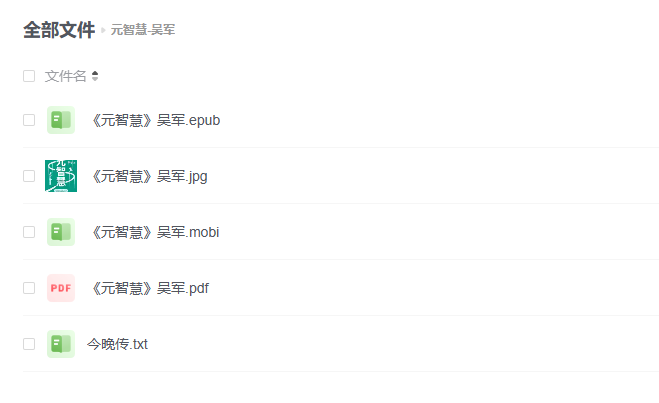Open 今晚传.txt file
The height and width of the screenshot is (403, 659).
click(x=117, y=344)
